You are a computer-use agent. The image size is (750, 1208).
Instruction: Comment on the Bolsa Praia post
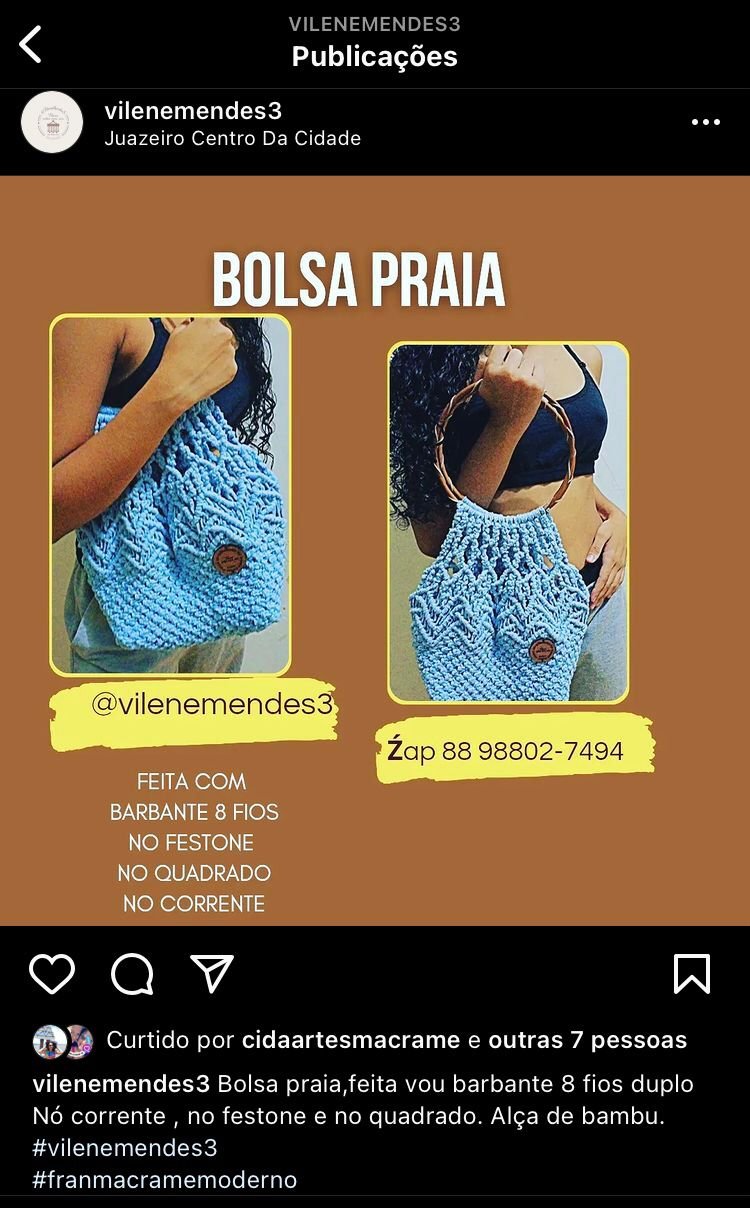132,973
